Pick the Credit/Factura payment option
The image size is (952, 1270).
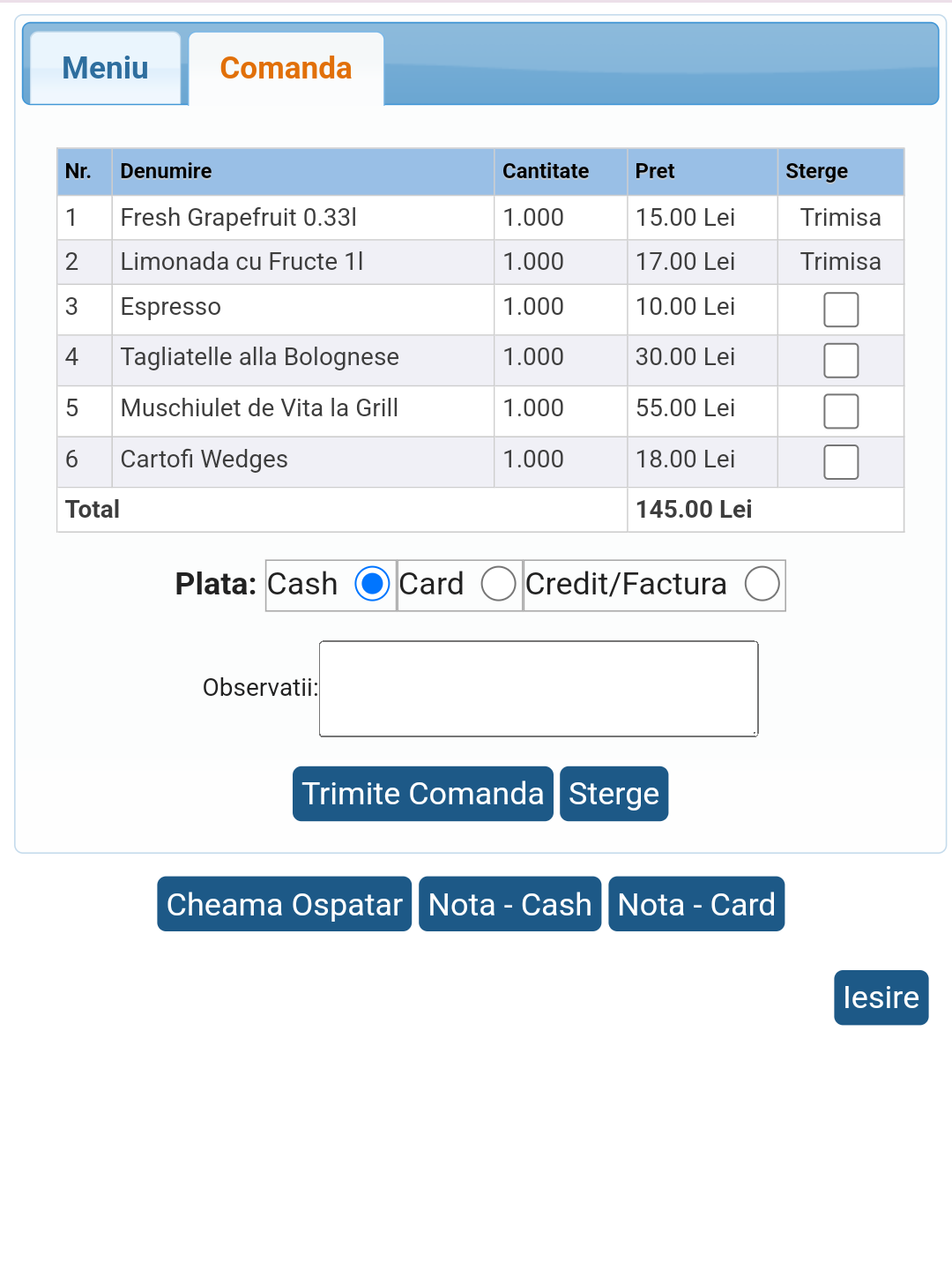[x=762, y=584]
